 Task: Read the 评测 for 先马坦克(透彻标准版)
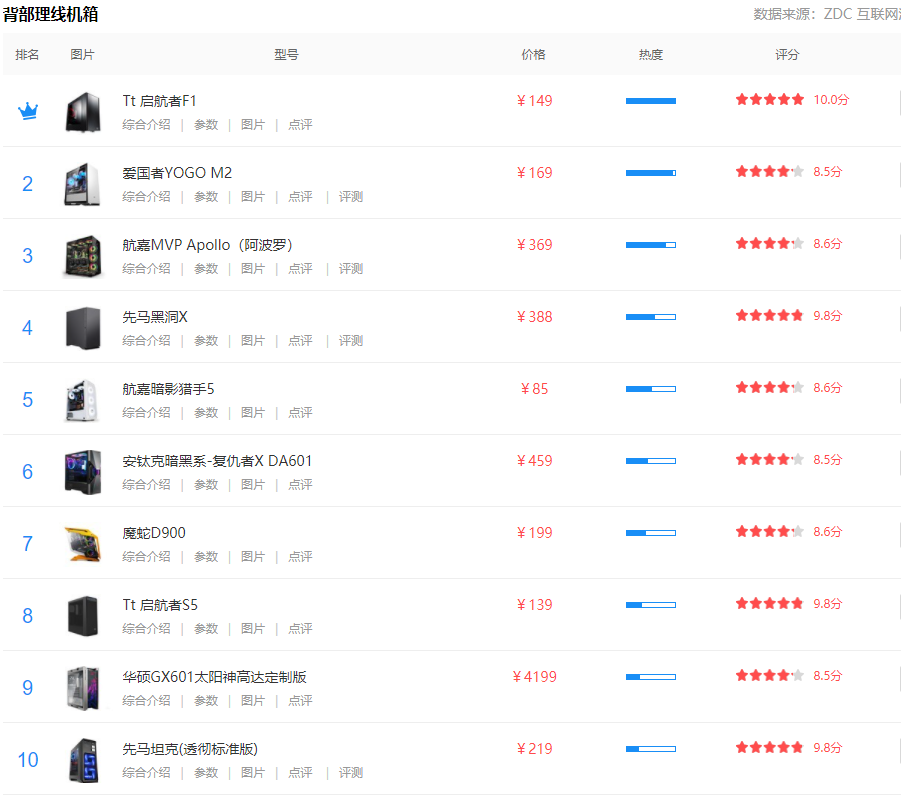coord(351,773)
